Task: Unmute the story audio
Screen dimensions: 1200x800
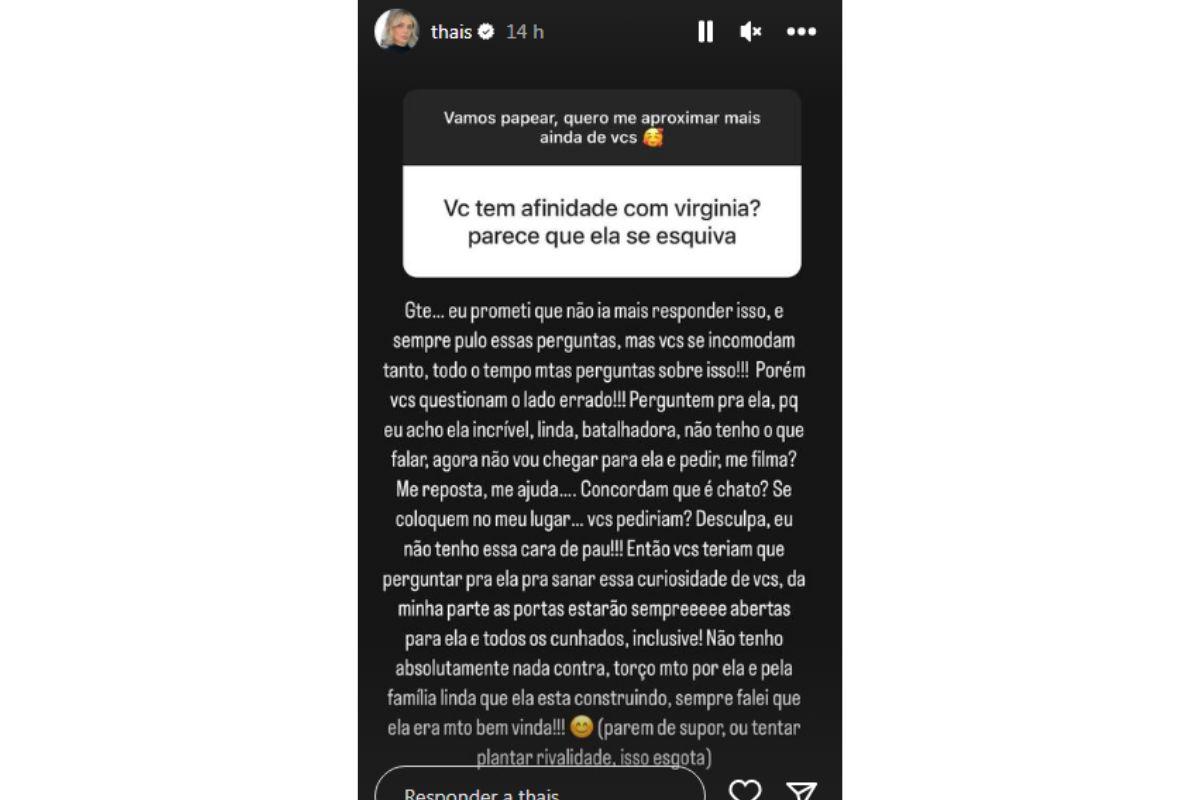Action: [x=750, y=32]
